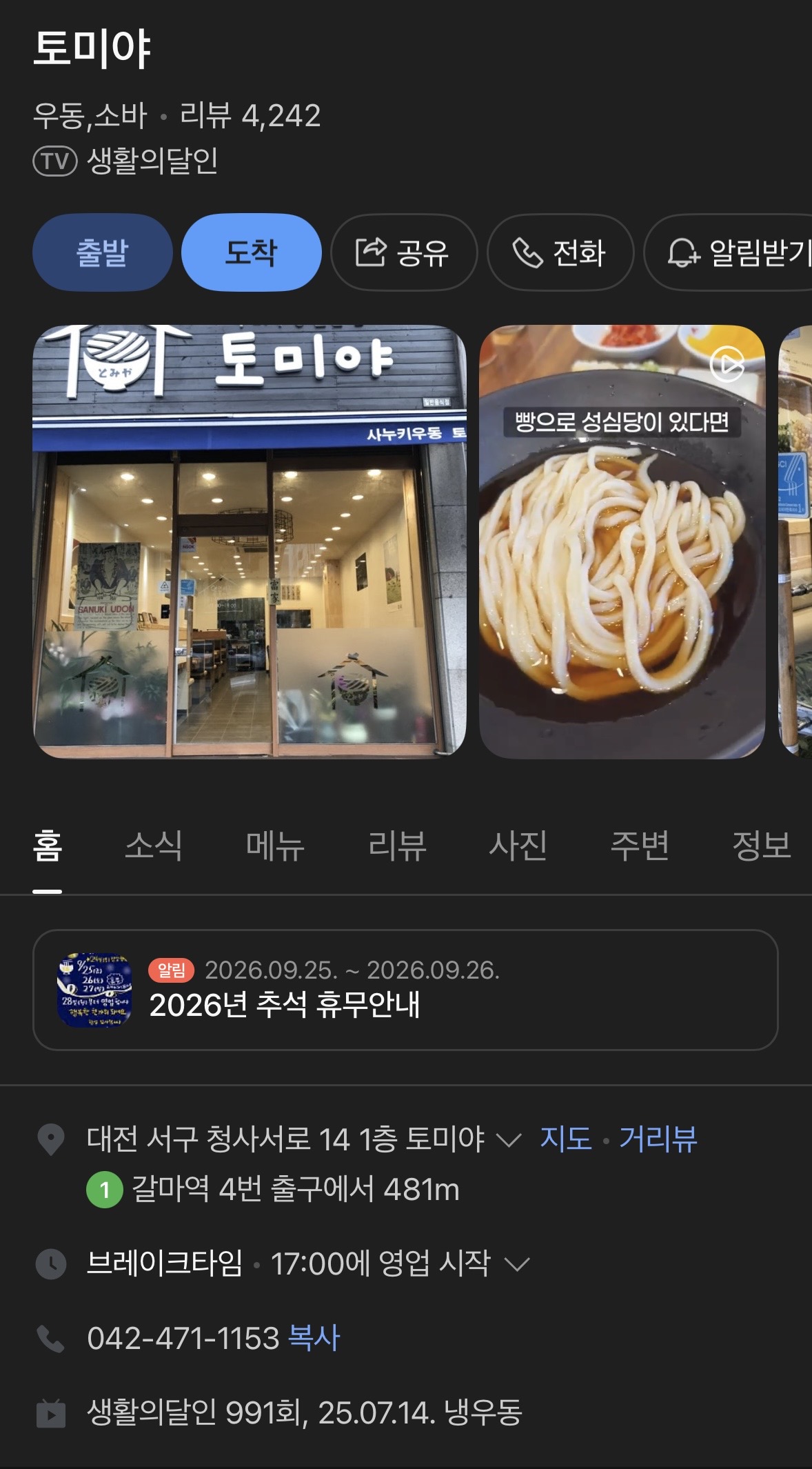
Task: Switch to the 주변 tab
Action: (x=640, y=846)
